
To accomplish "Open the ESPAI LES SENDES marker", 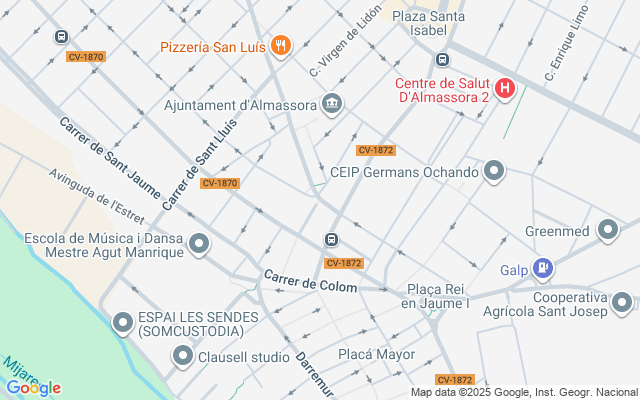I will click(123, 323).
